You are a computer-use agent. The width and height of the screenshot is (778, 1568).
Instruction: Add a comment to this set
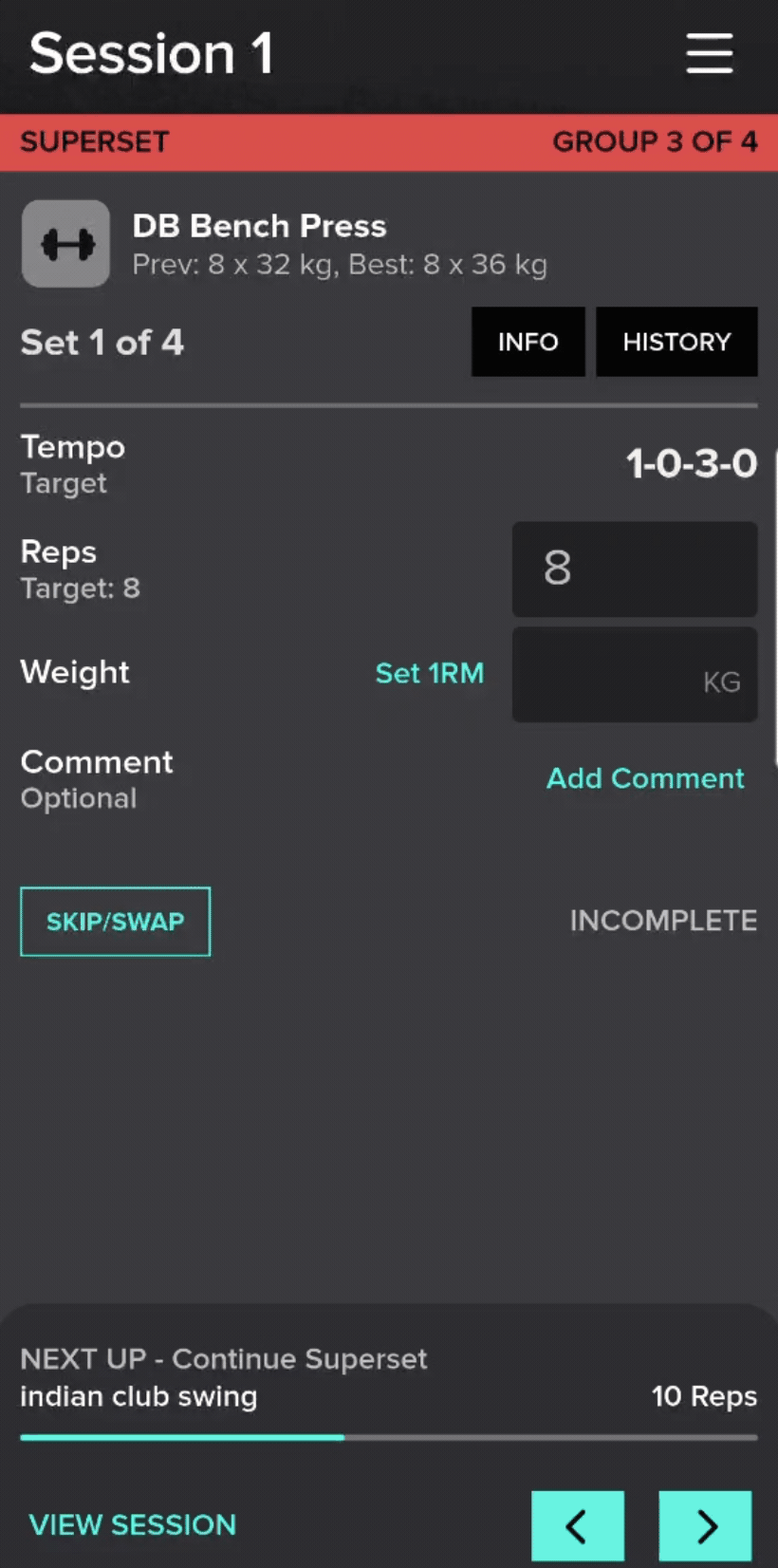tap(645, 778)
